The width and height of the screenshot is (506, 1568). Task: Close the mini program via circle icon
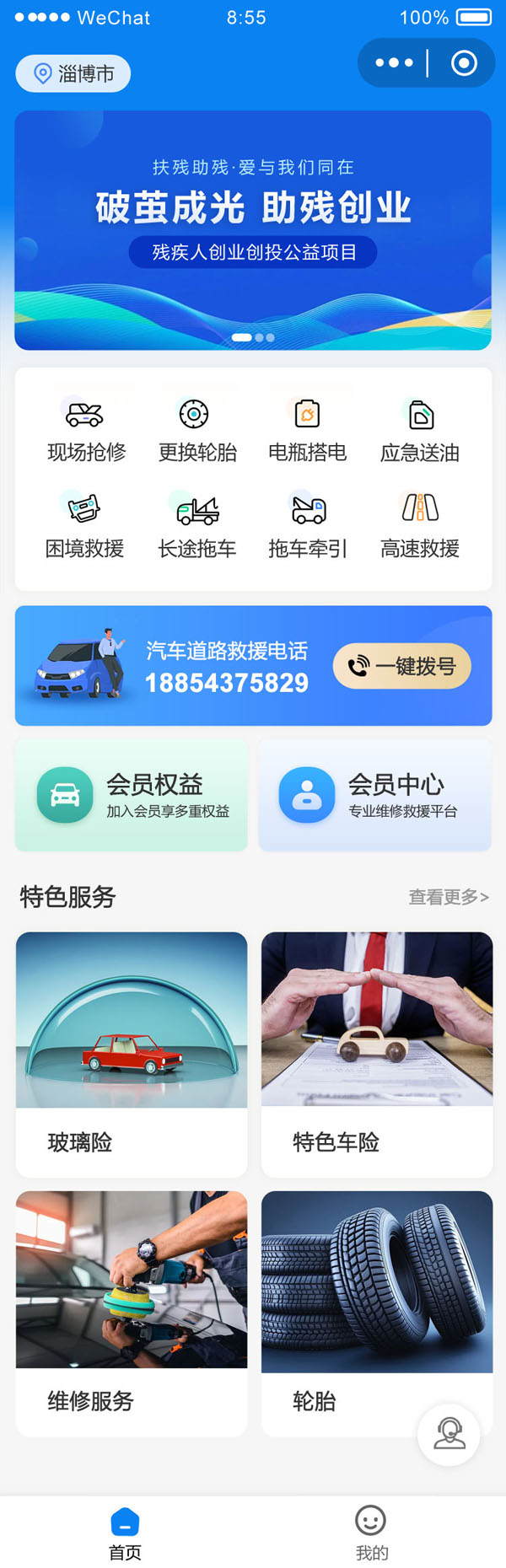point(464,63)
